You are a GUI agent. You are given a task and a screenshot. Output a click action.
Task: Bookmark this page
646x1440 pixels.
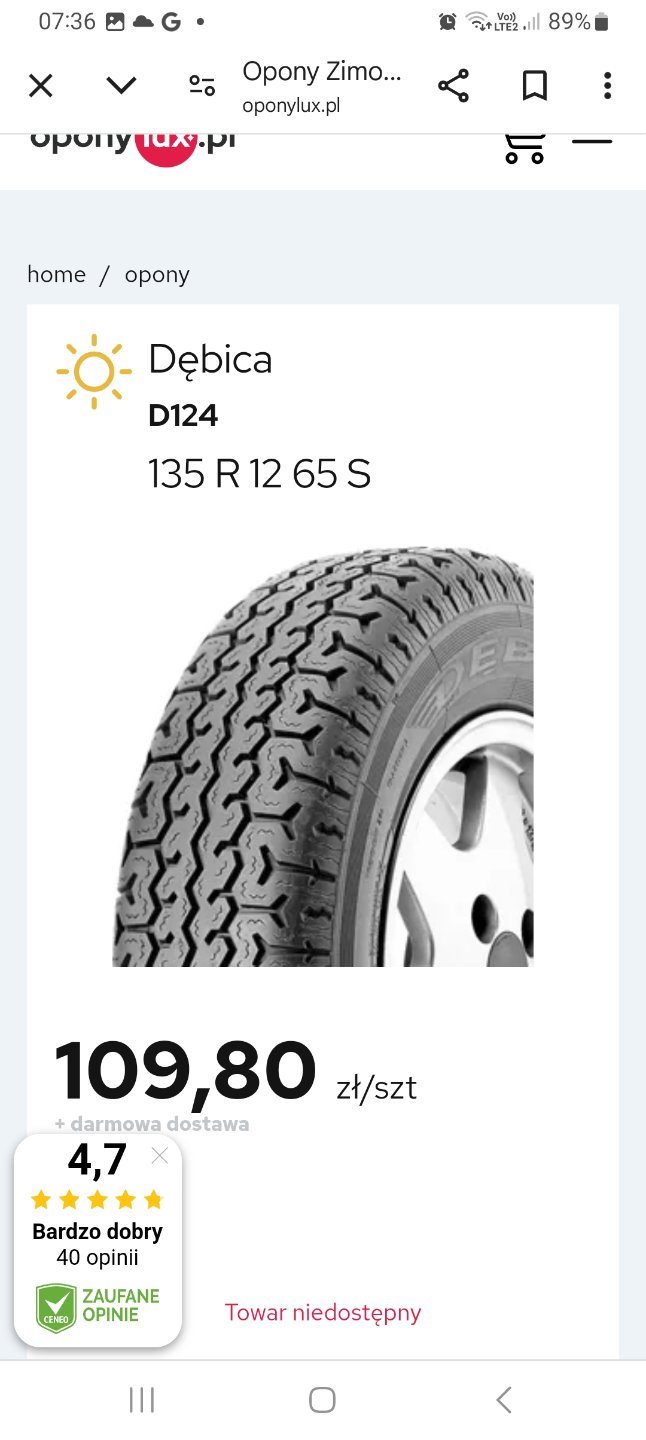click(x=534, y=86)
